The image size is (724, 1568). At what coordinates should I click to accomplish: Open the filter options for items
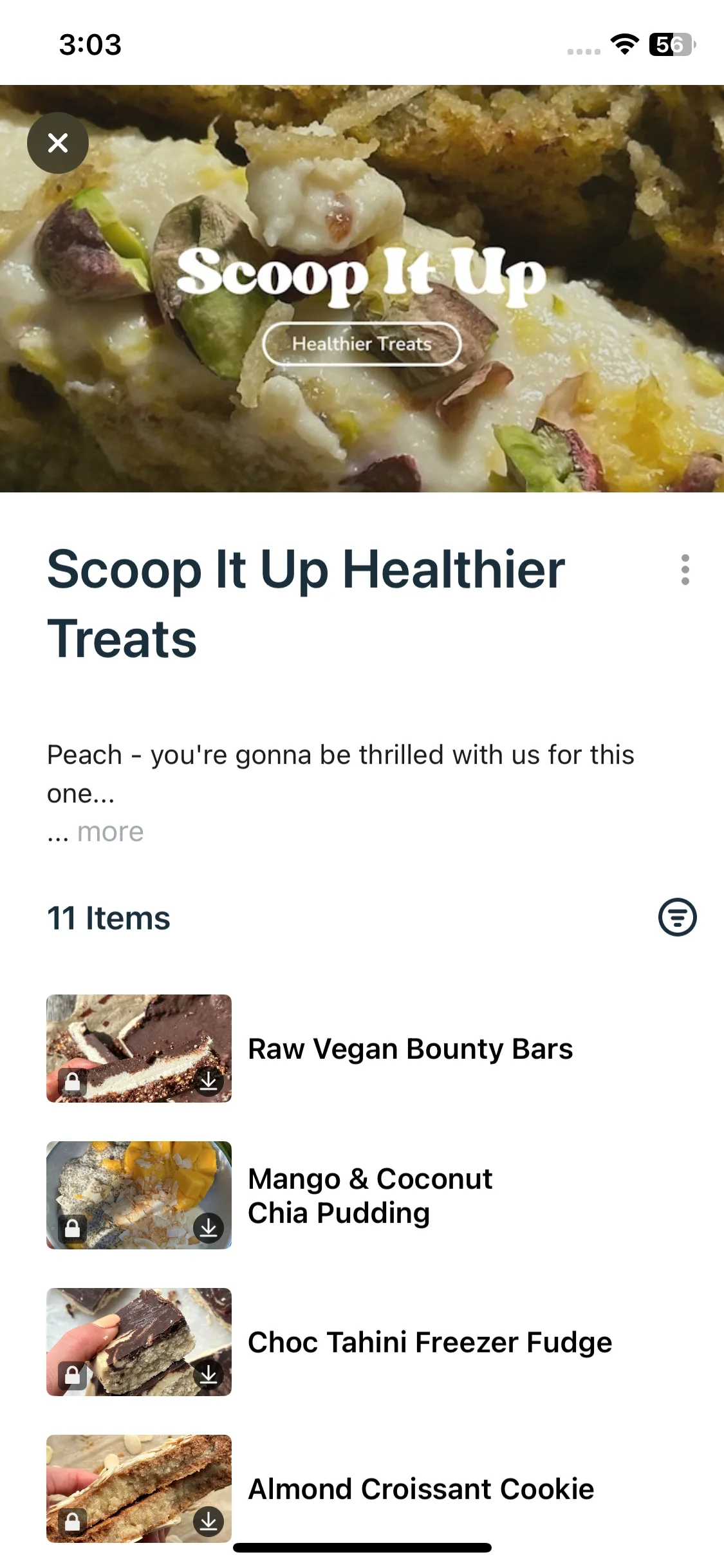point(677,917)
